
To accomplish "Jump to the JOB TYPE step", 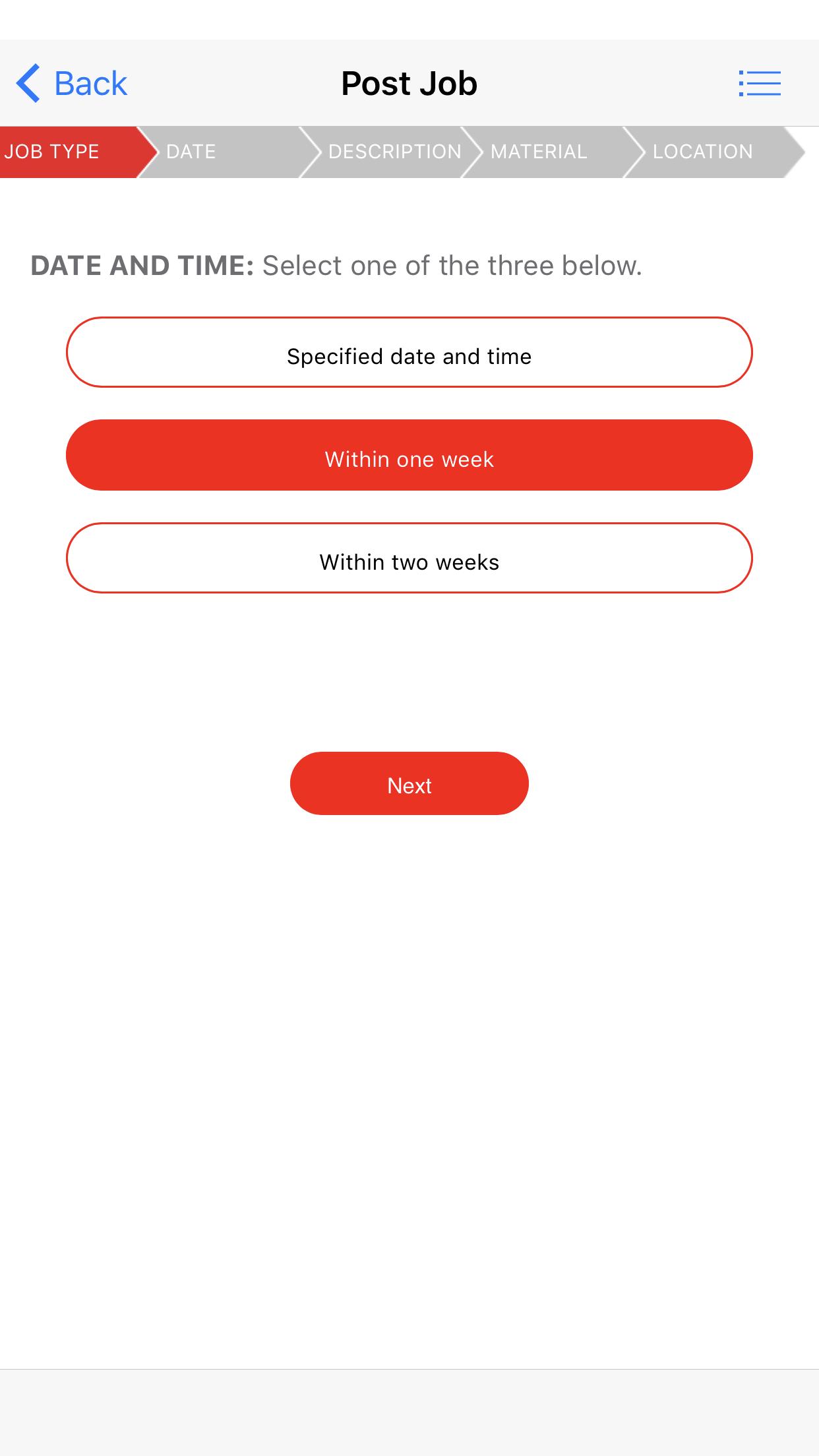I will pyautogui.click(x=66, y=152).
